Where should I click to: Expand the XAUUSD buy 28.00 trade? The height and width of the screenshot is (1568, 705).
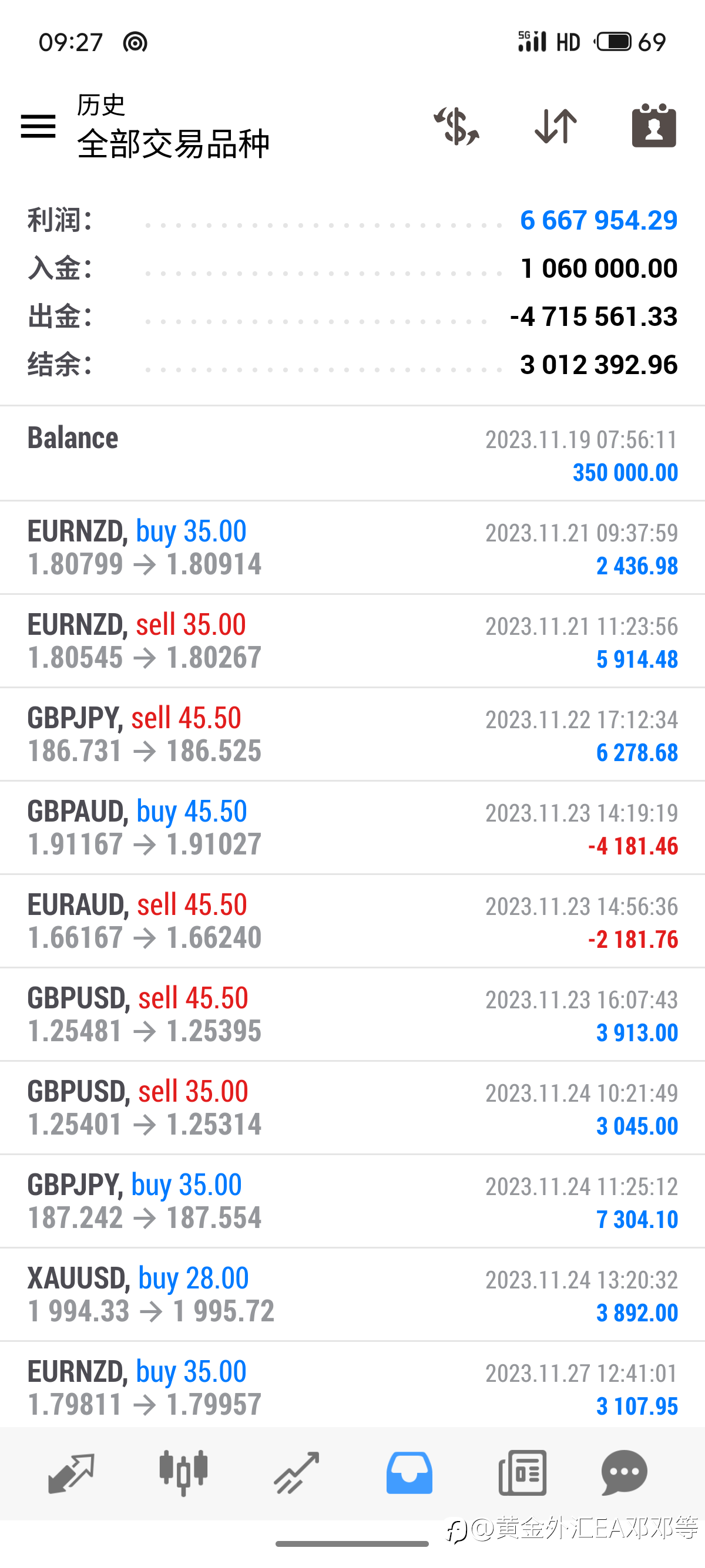(x=352, y=1295)
